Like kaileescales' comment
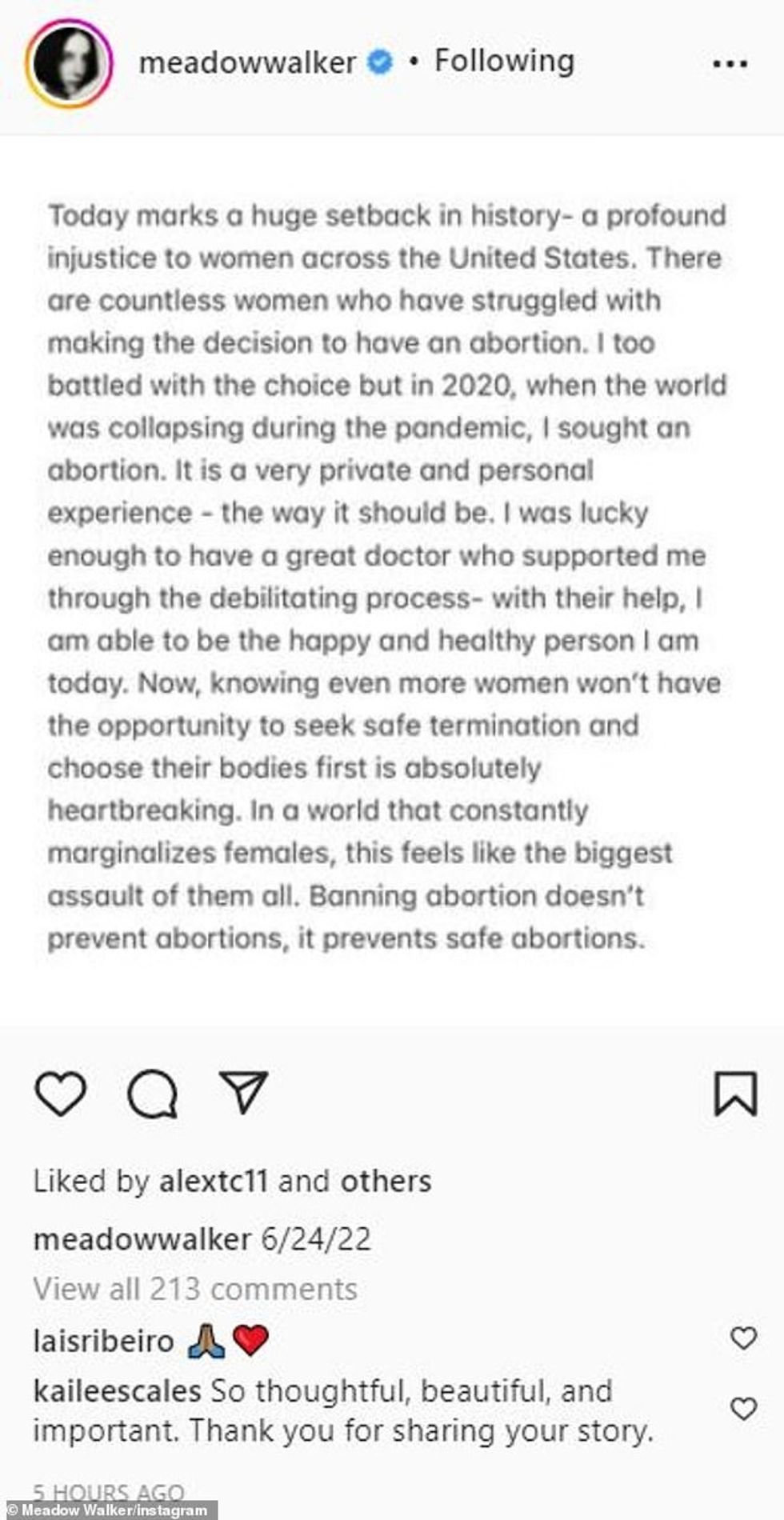 [744, 1409]
